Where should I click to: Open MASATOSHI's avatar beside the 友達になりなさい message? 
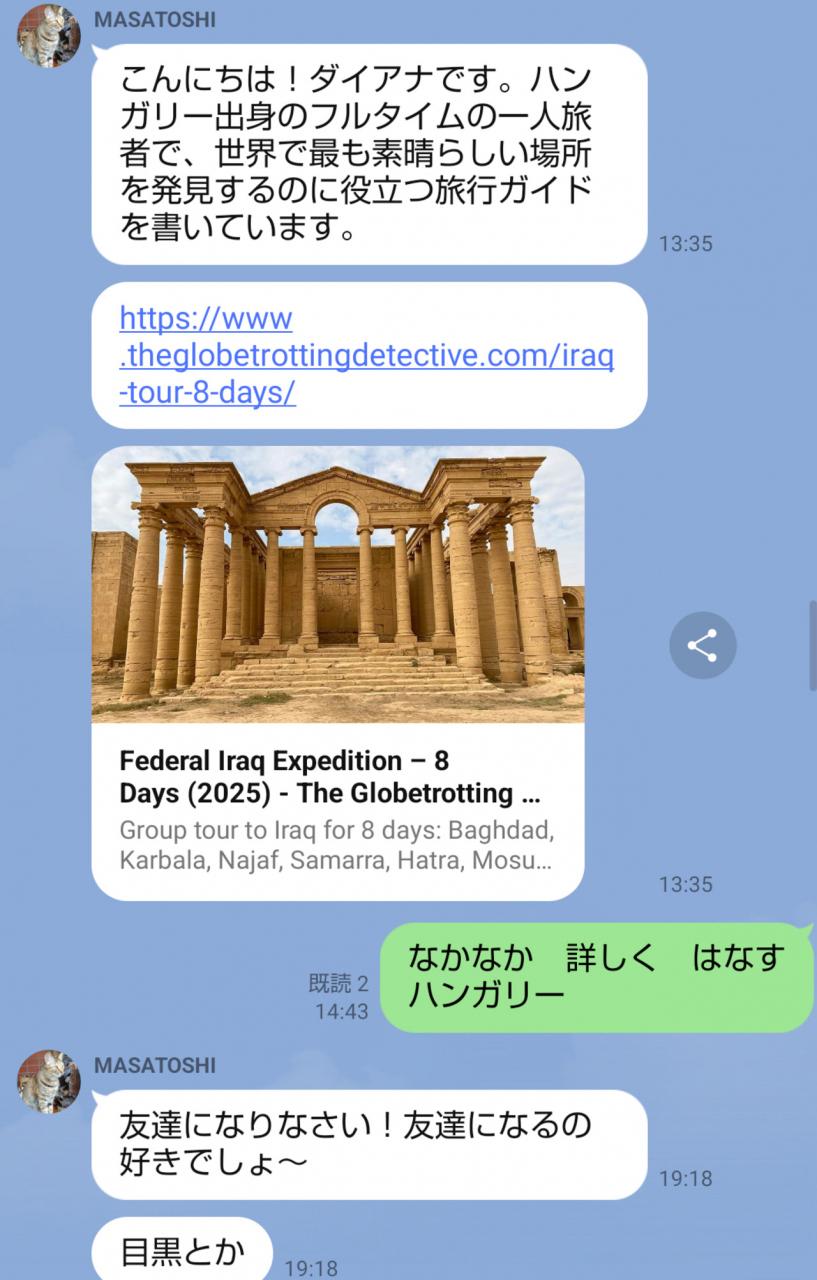(48, 1082)
